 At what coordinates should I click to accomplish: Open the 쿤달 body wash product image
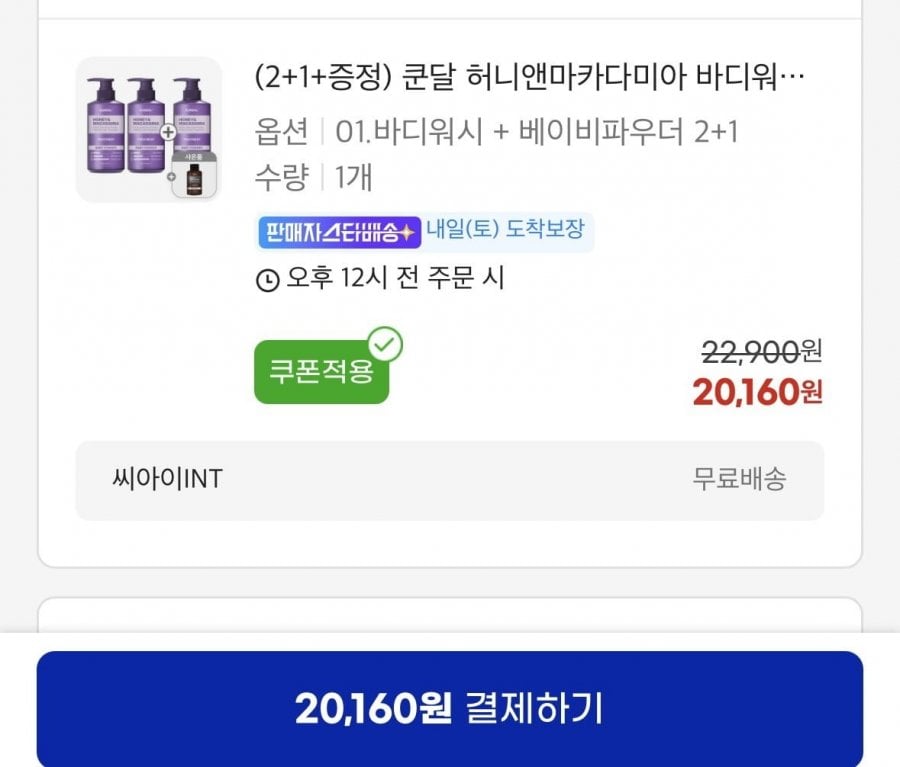pyautogui.click(x=148, y=129)
